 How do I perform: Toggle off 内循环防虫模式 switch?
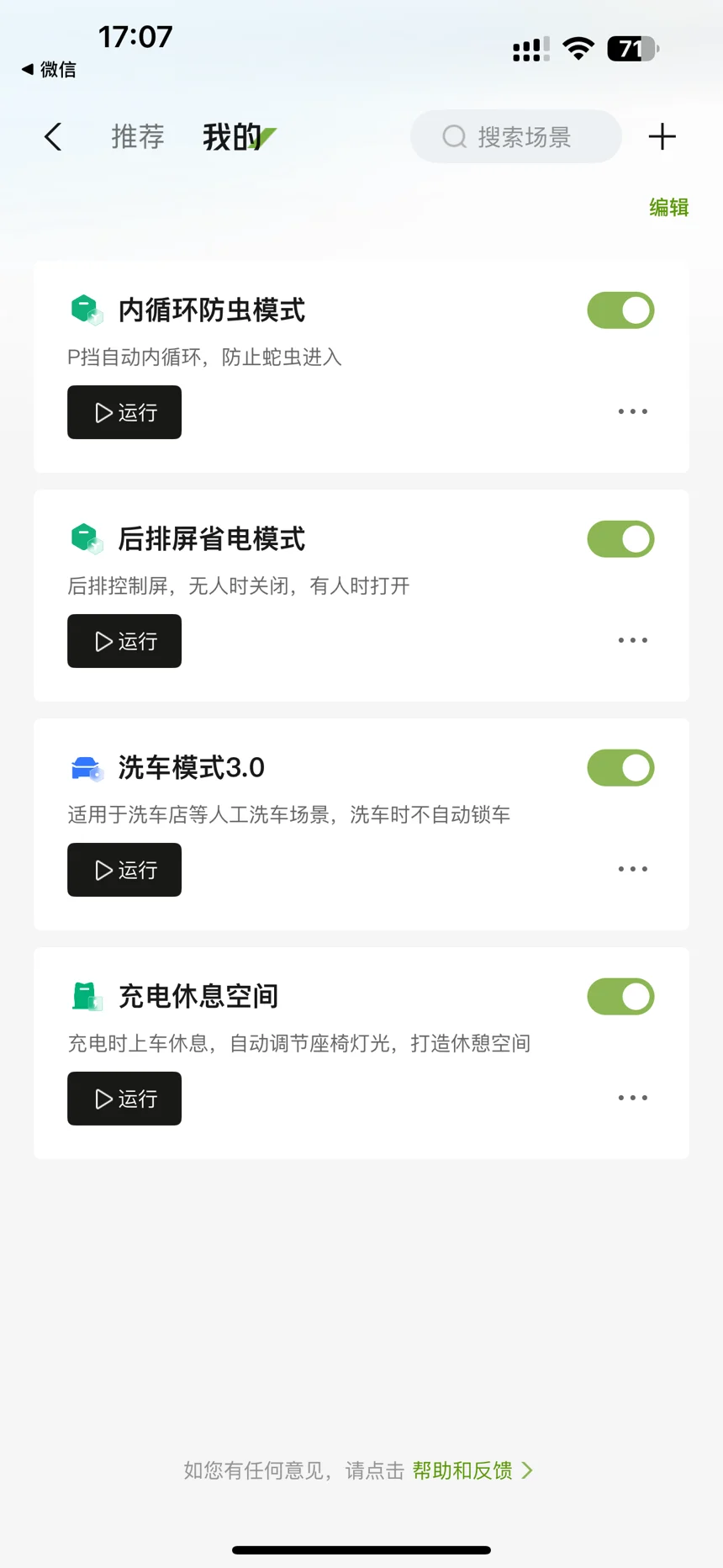(620, 310)
